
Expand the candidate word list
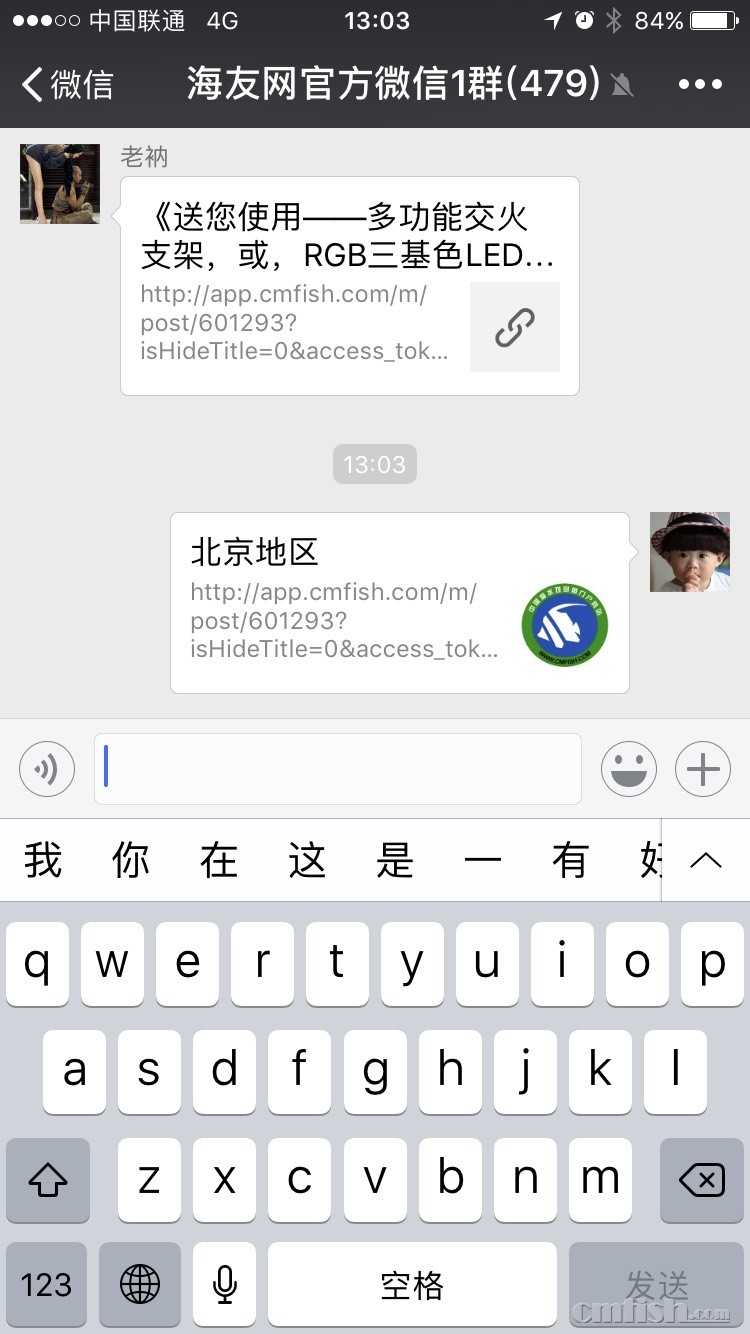click(706, 860)
